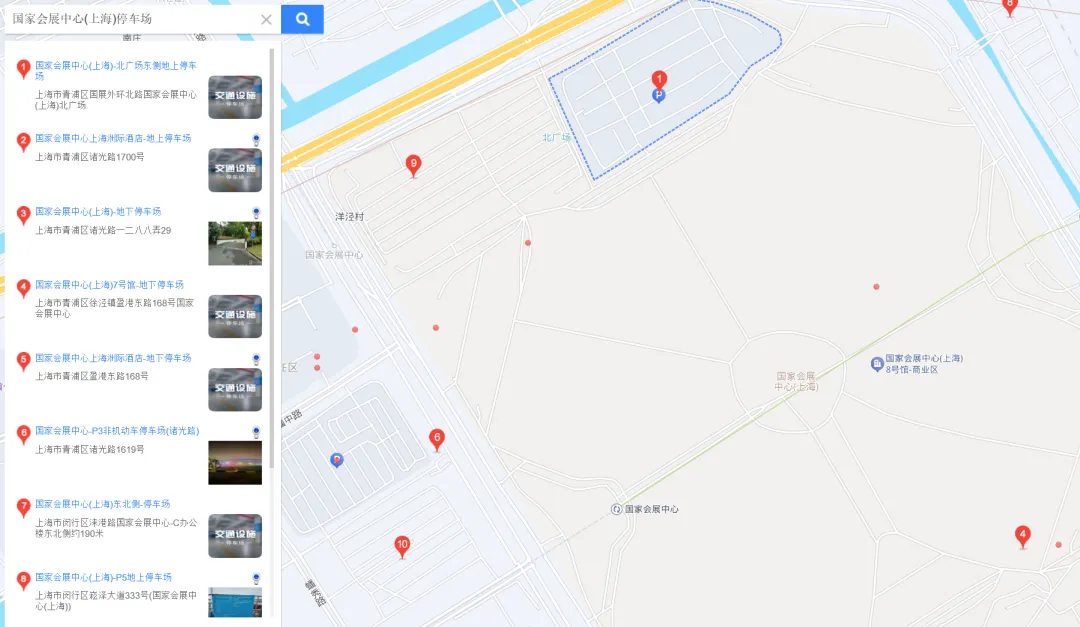Tap the 8号馆-商业区 place marker
This screenshot has width=1080, height=627.
tap(876, 363)
